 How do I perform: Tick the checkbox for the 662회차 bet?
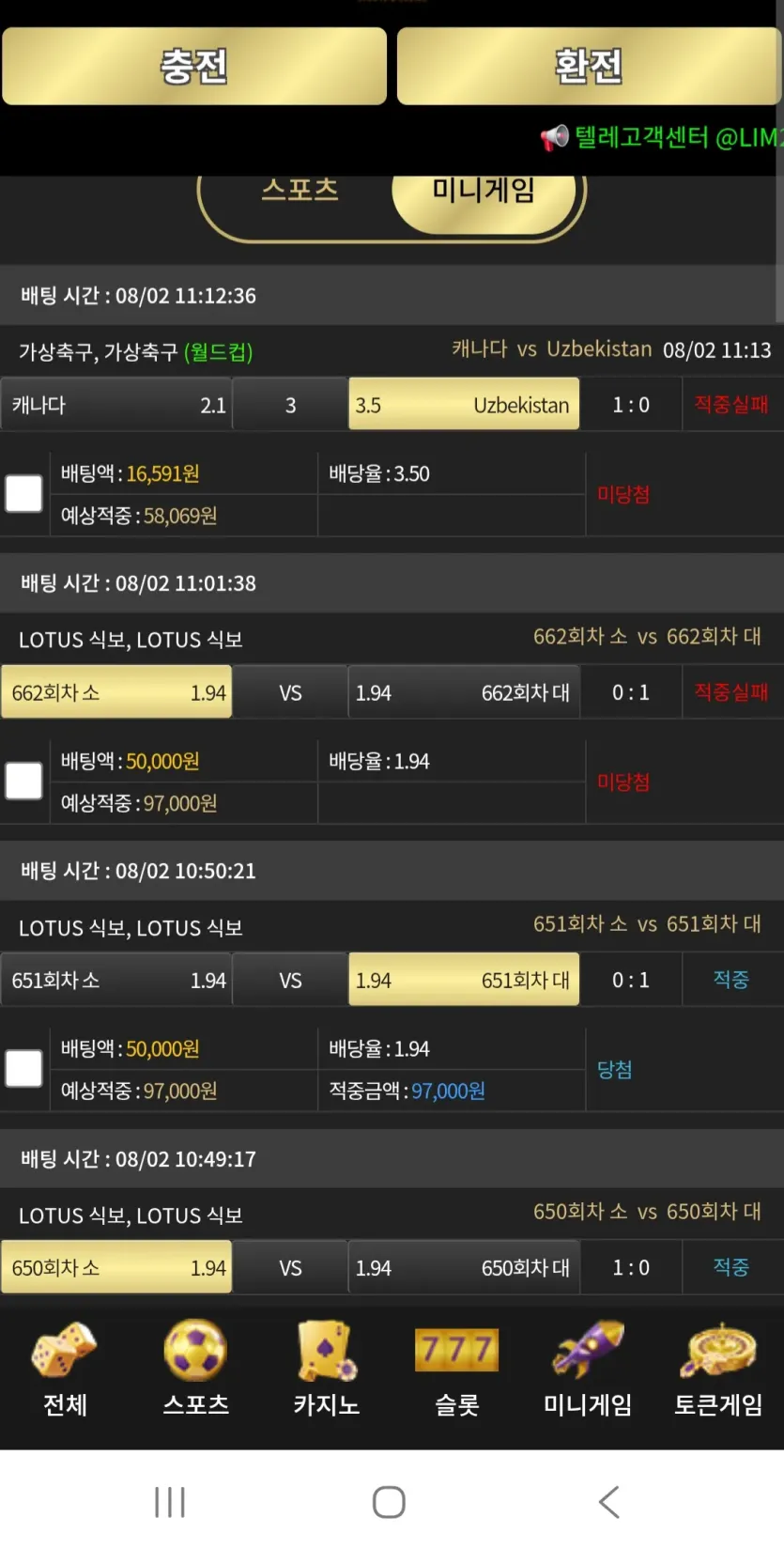[23, 781]
